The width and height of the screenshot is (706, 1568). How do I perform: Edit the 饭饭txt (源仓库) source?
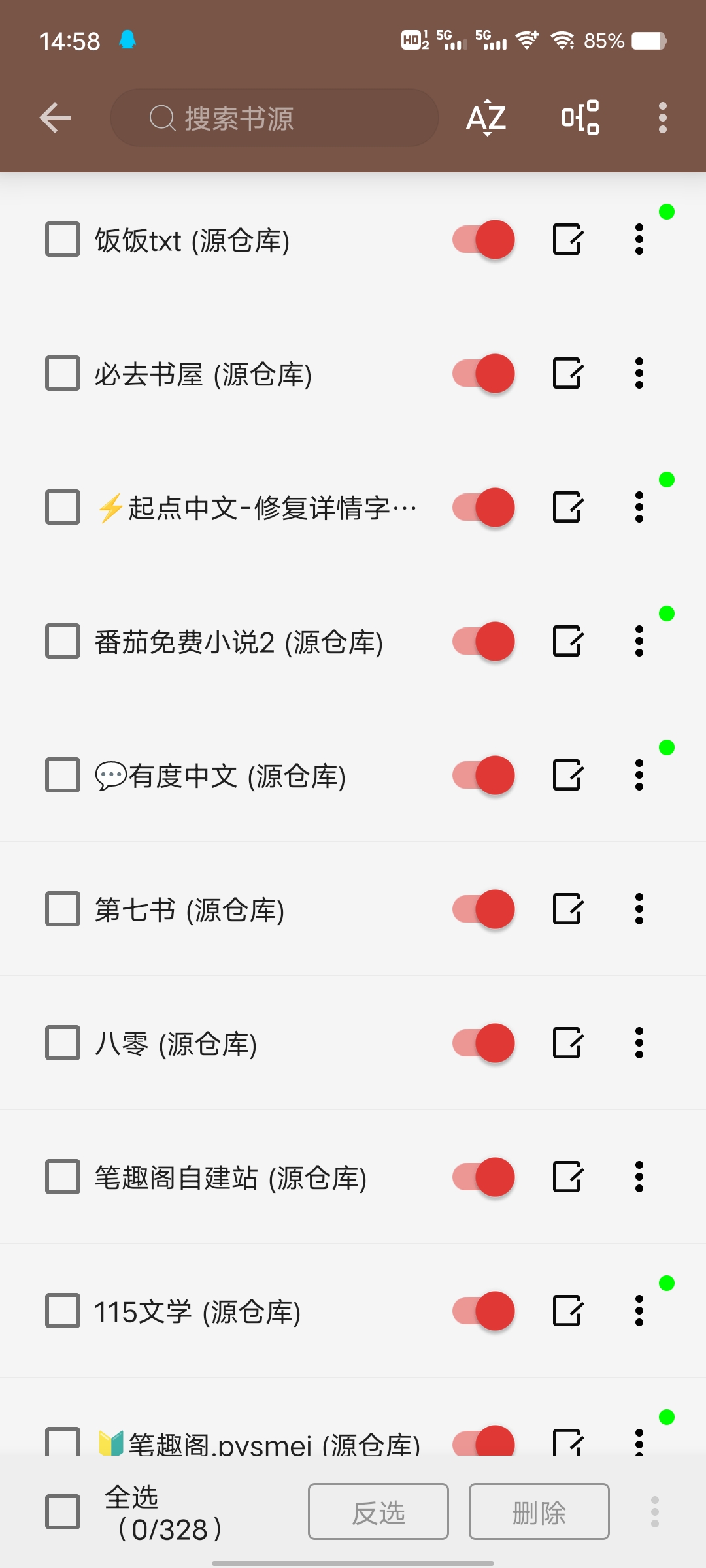(x=567, y=239)
